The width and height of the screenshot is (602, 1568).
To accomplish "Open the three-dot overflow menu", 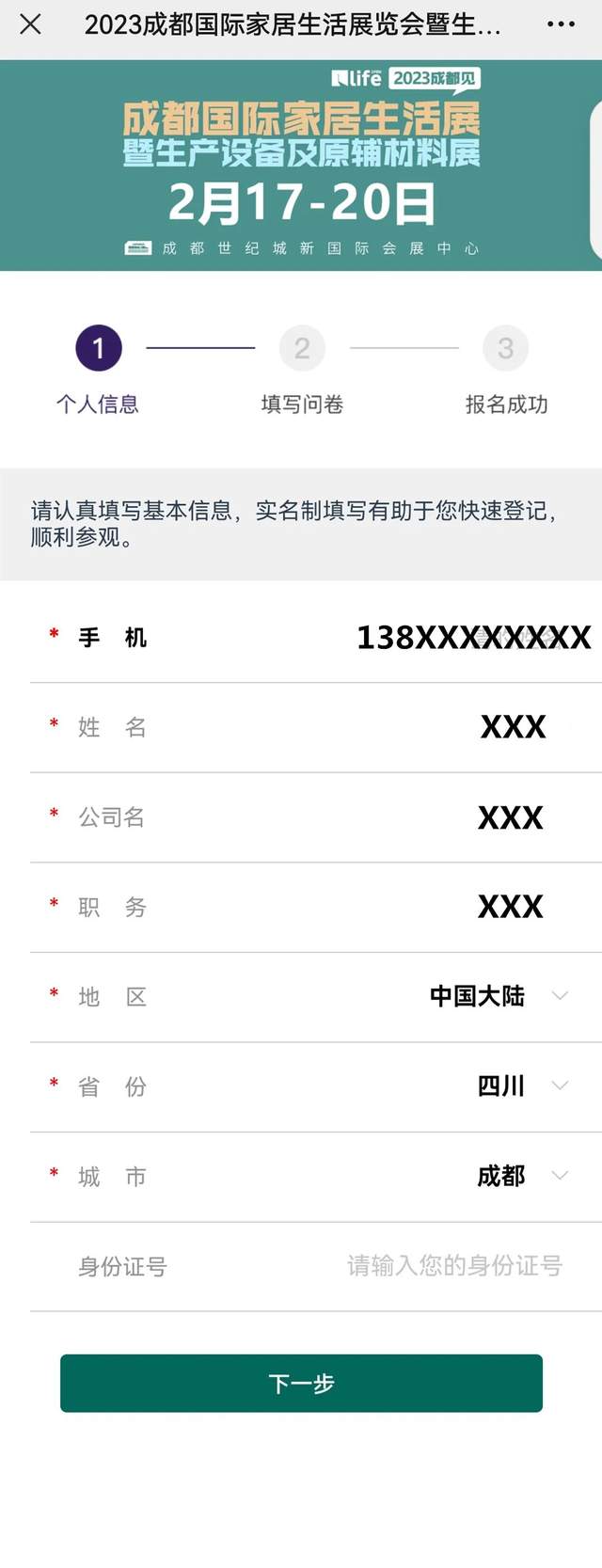I will click(x=561, y=25).
